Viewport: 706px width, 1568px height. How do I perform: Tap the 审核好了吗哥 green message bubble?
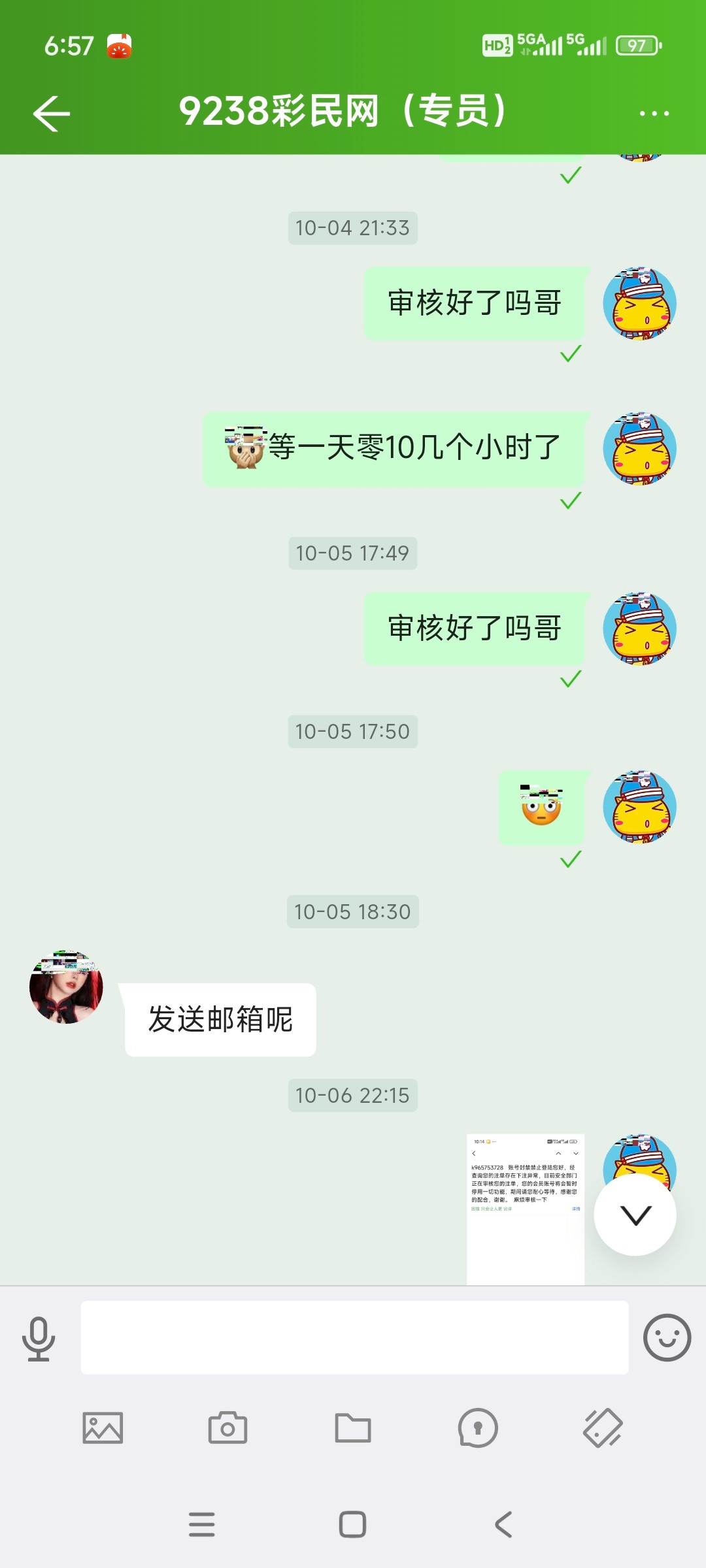(473, 628)
